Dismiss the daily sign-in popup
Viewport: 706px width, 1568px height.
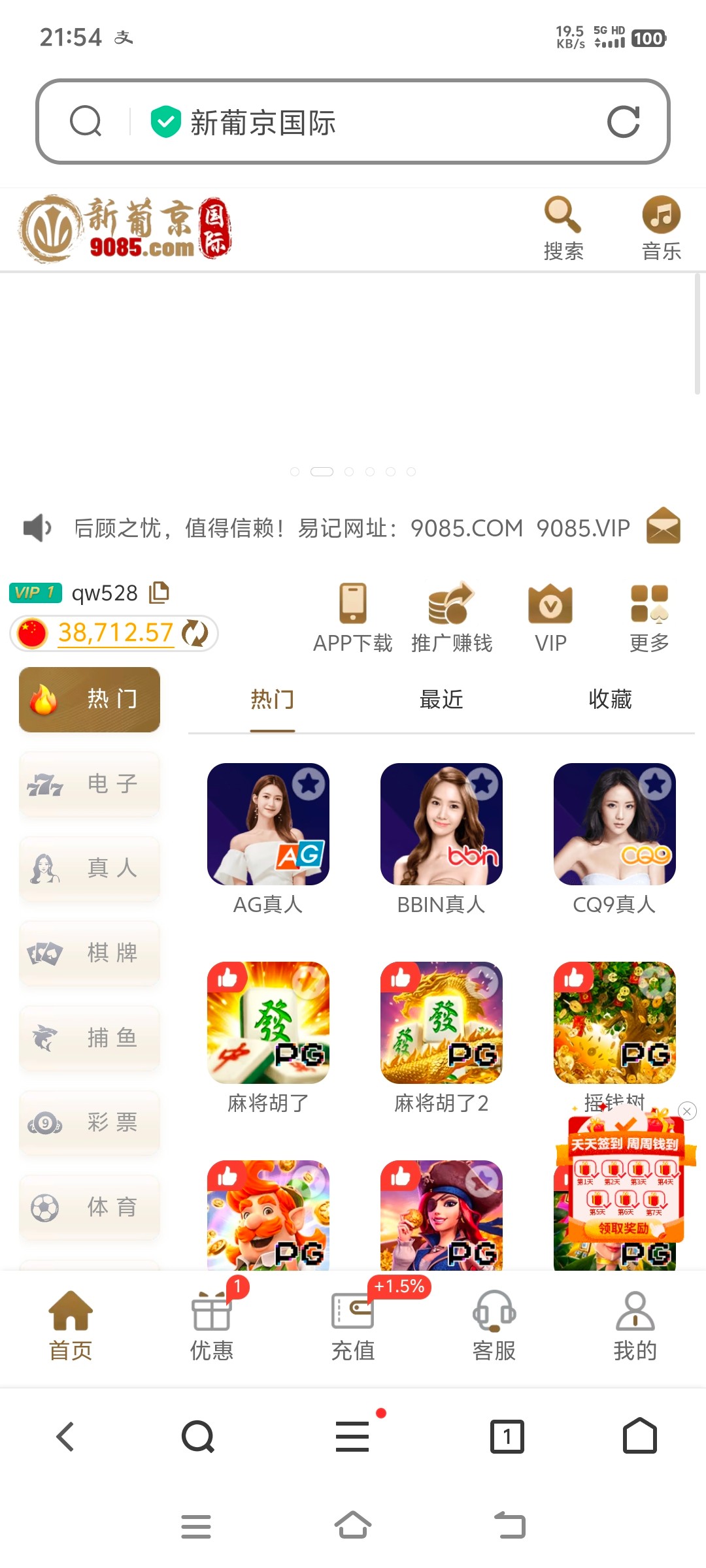[686, 1111]
